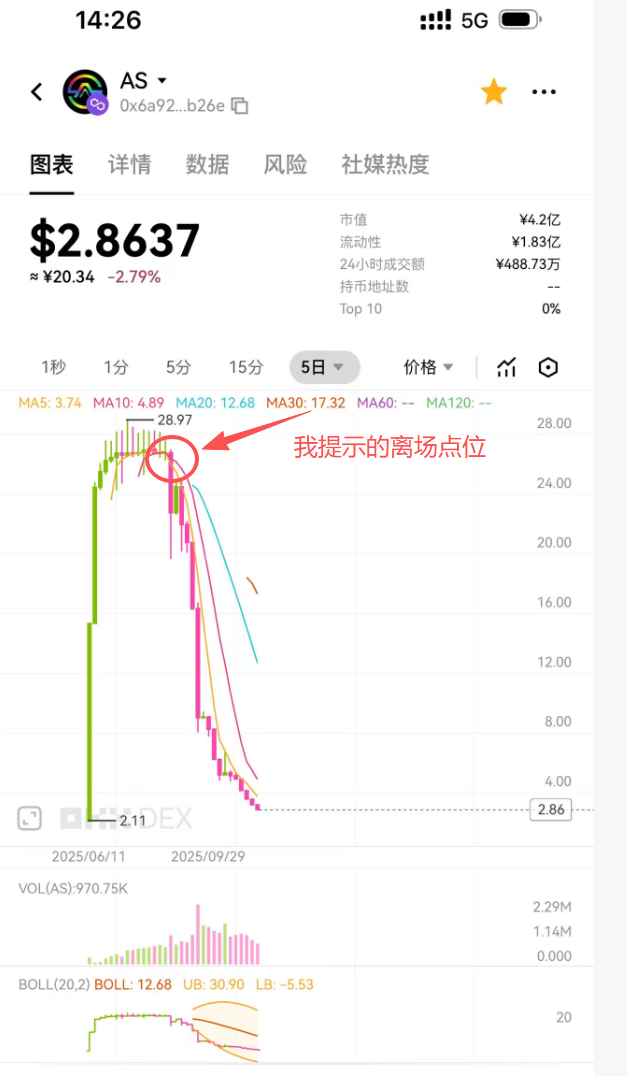Choose the 5分 chart interval

pos(178,367)
